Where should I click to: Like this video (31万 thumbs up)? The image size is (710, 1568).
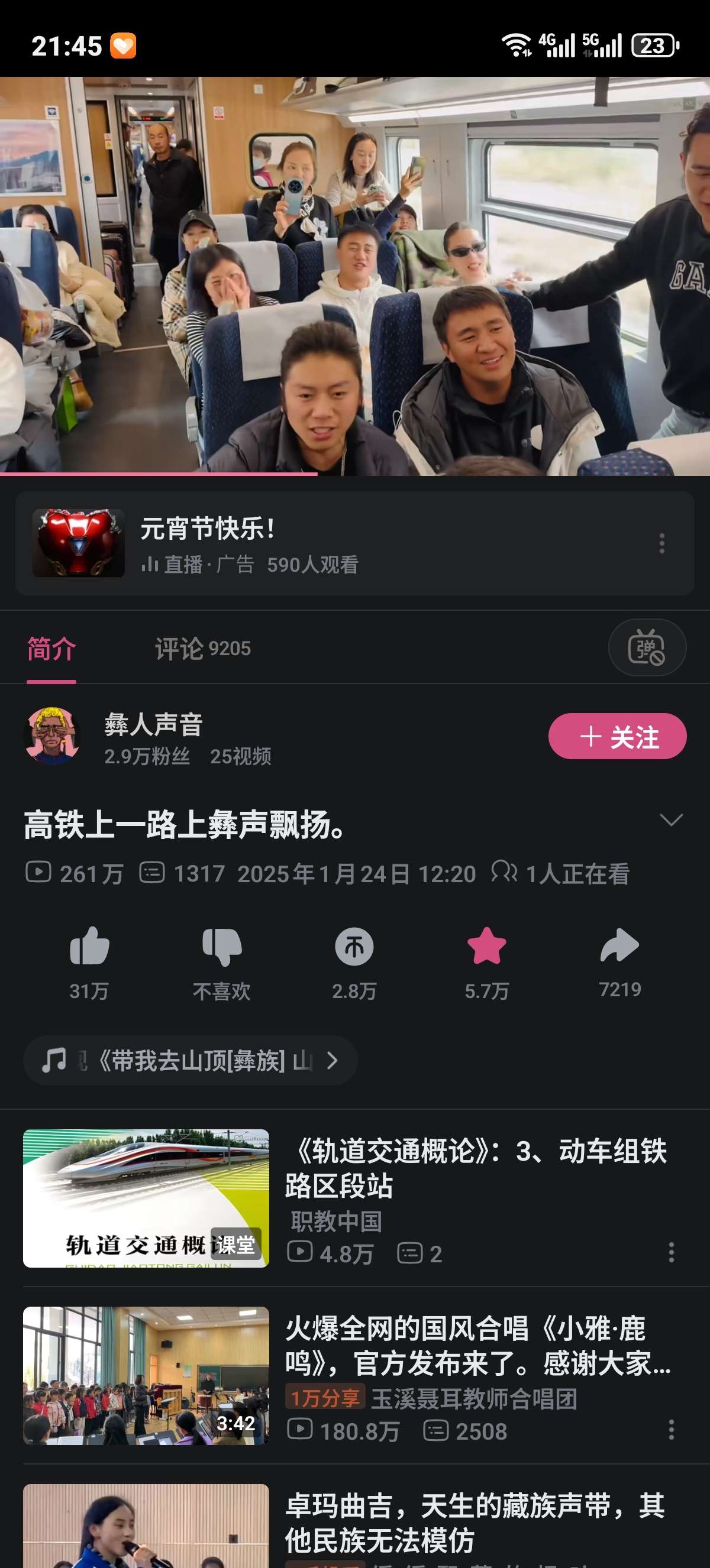(x=89, y=947)
